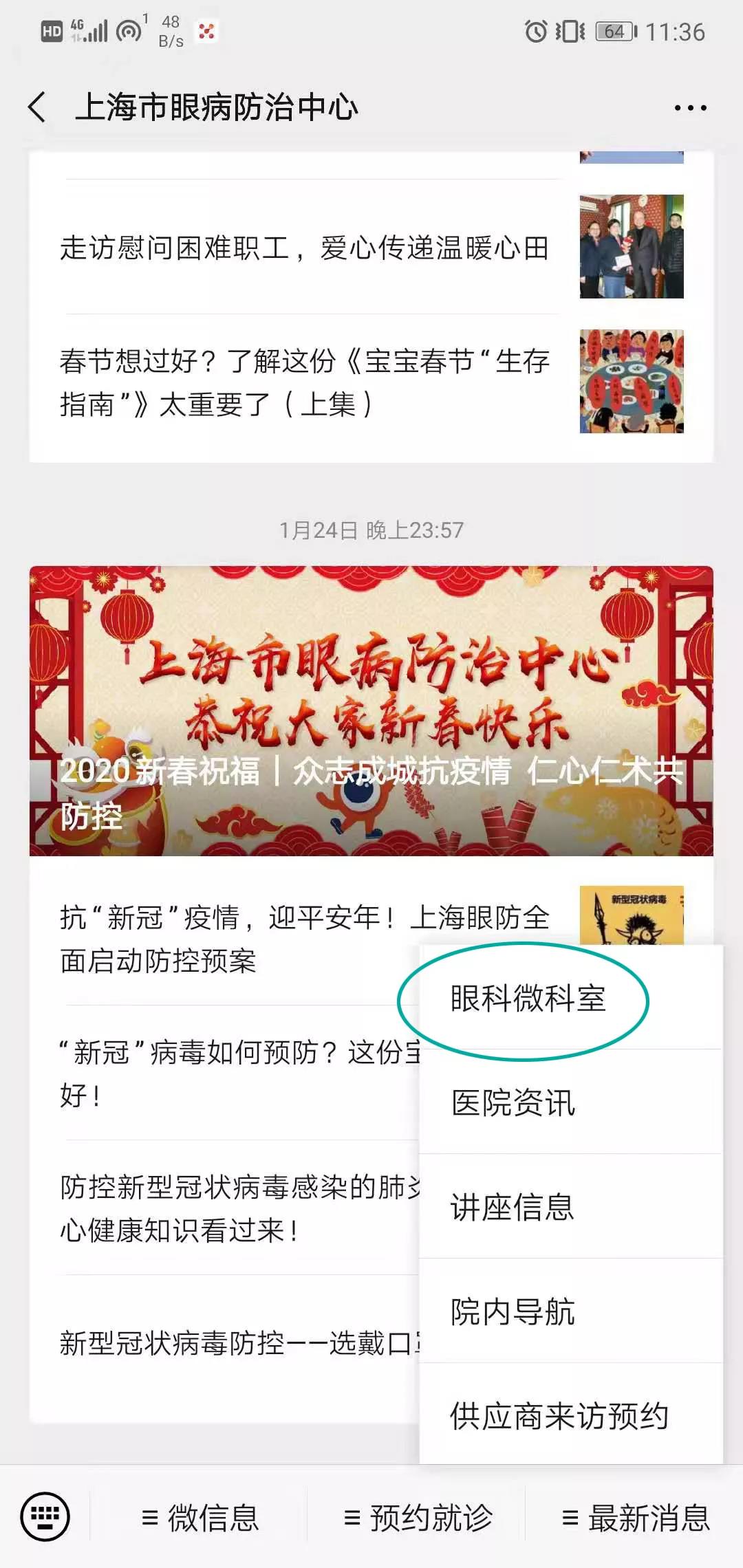Go back from 上海市眼病防治中心
The height and width of the screenshot is (1568, 743).
(x=38, y=108)
